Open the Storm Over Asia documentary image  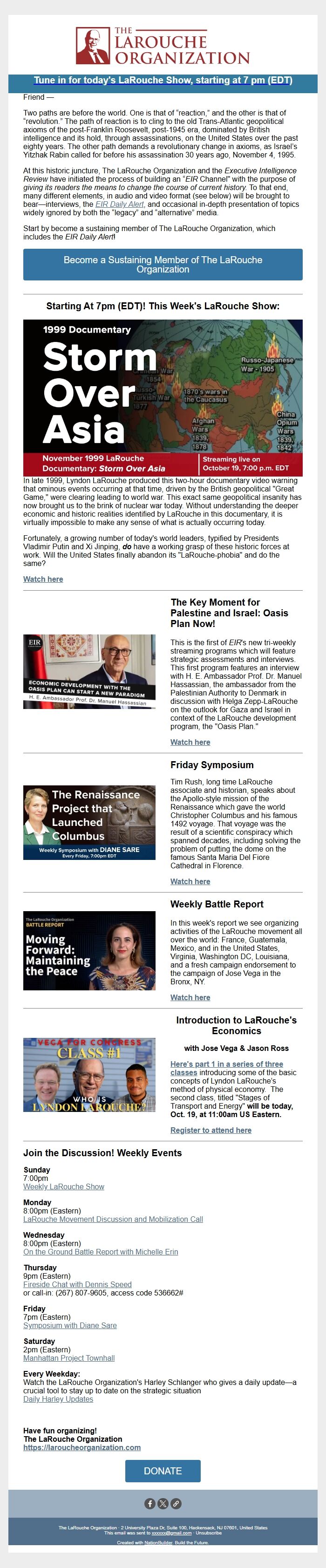pyautogui.click(x=163, y=397)
